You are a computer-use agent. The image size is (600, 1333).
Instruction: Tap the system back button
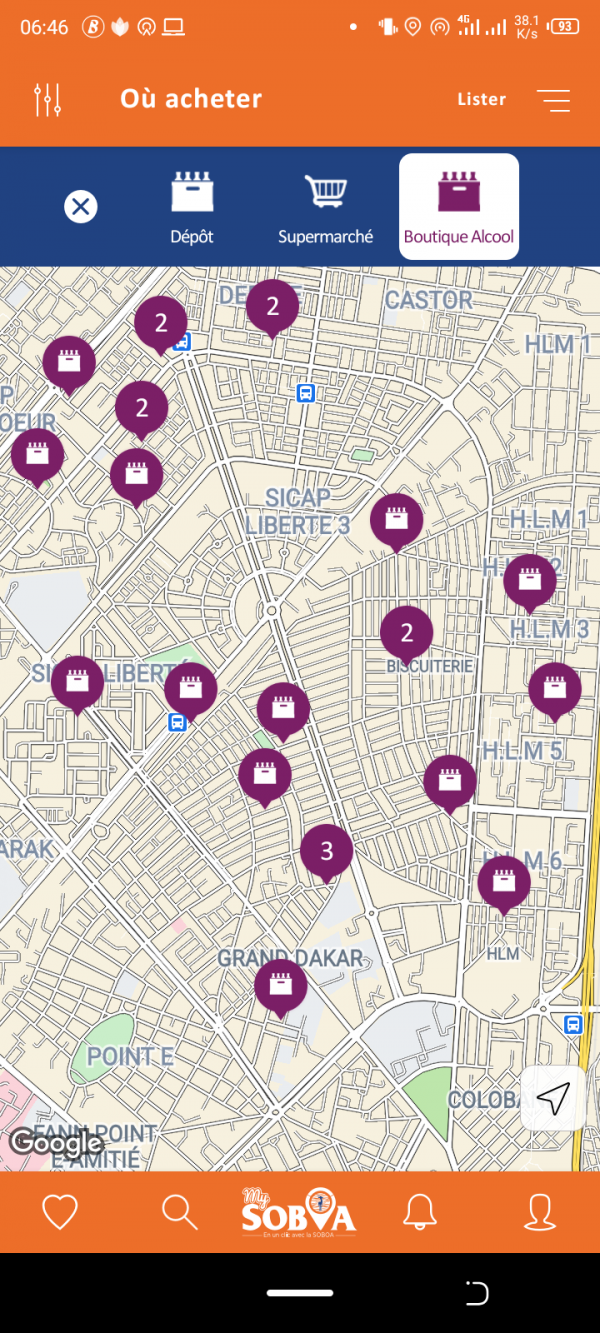tap(477, 1293)
